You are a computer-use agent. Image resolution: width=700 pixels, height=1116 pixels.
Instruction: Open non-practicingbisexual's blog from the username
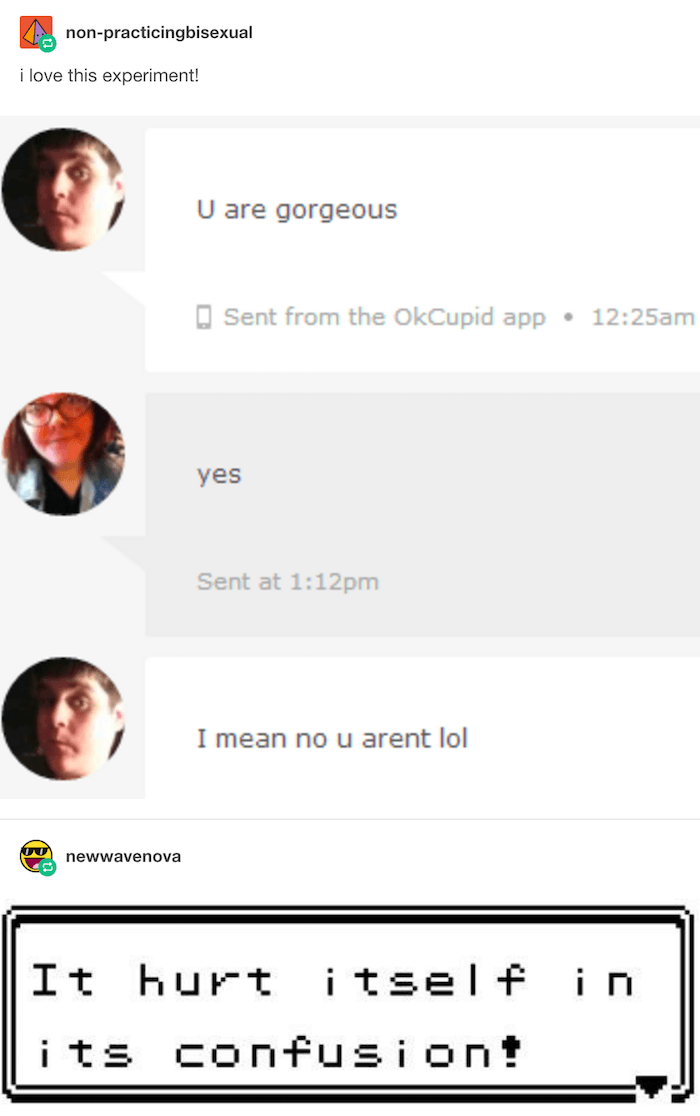point(158,33)
